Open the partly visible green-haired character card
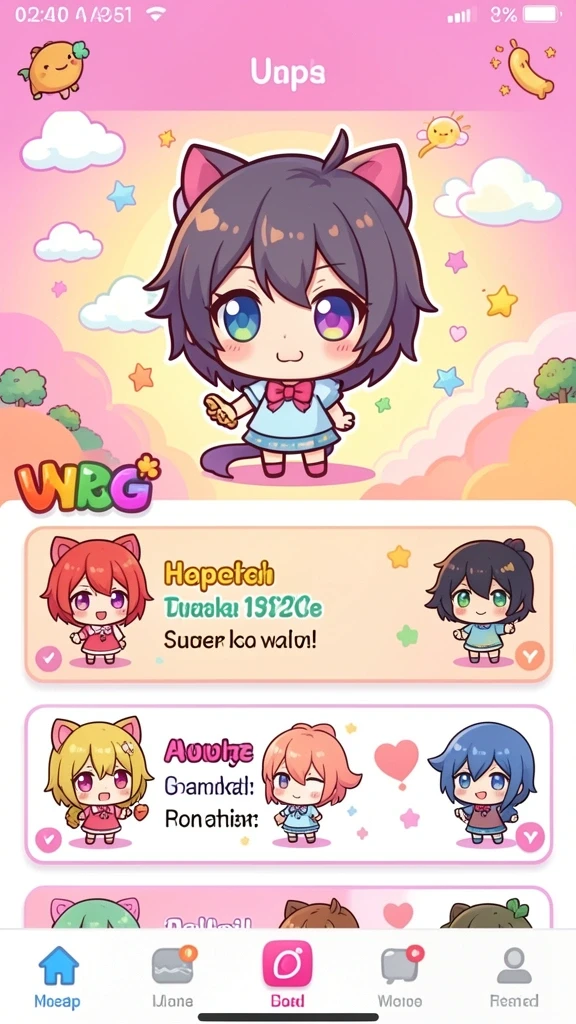576x1024 pixels. click(x=289, y=907)
